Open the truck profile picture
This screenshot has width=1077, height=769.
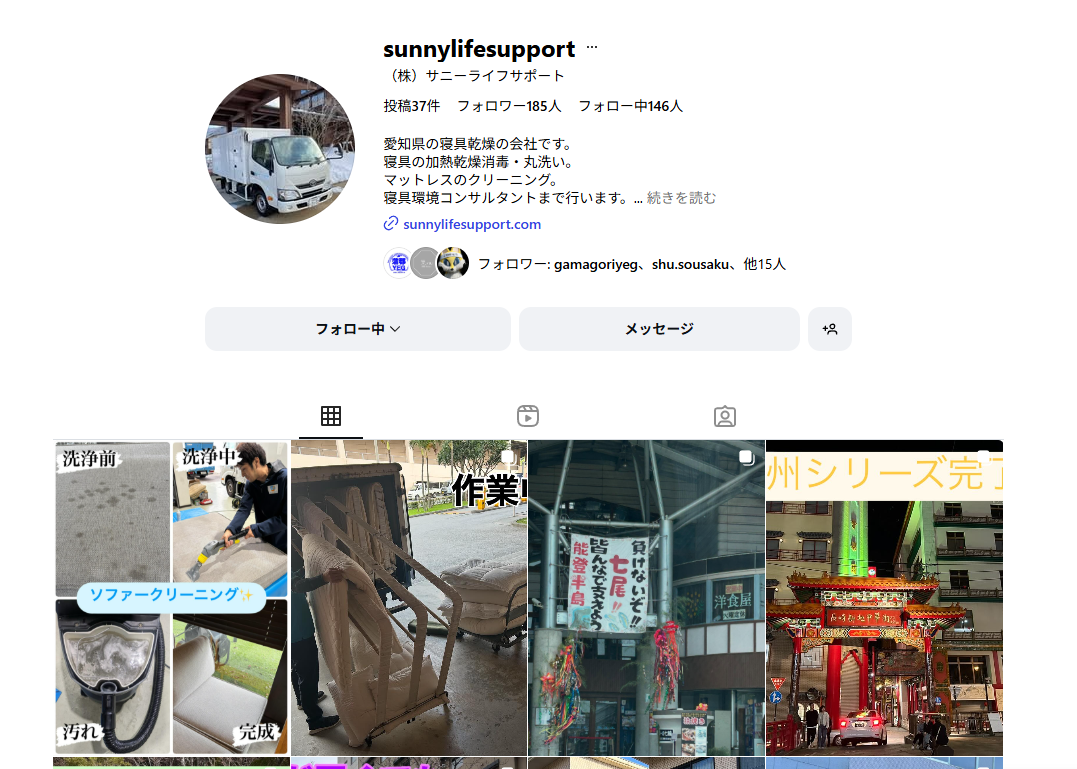pyautogui.click(x=280, y=149)
